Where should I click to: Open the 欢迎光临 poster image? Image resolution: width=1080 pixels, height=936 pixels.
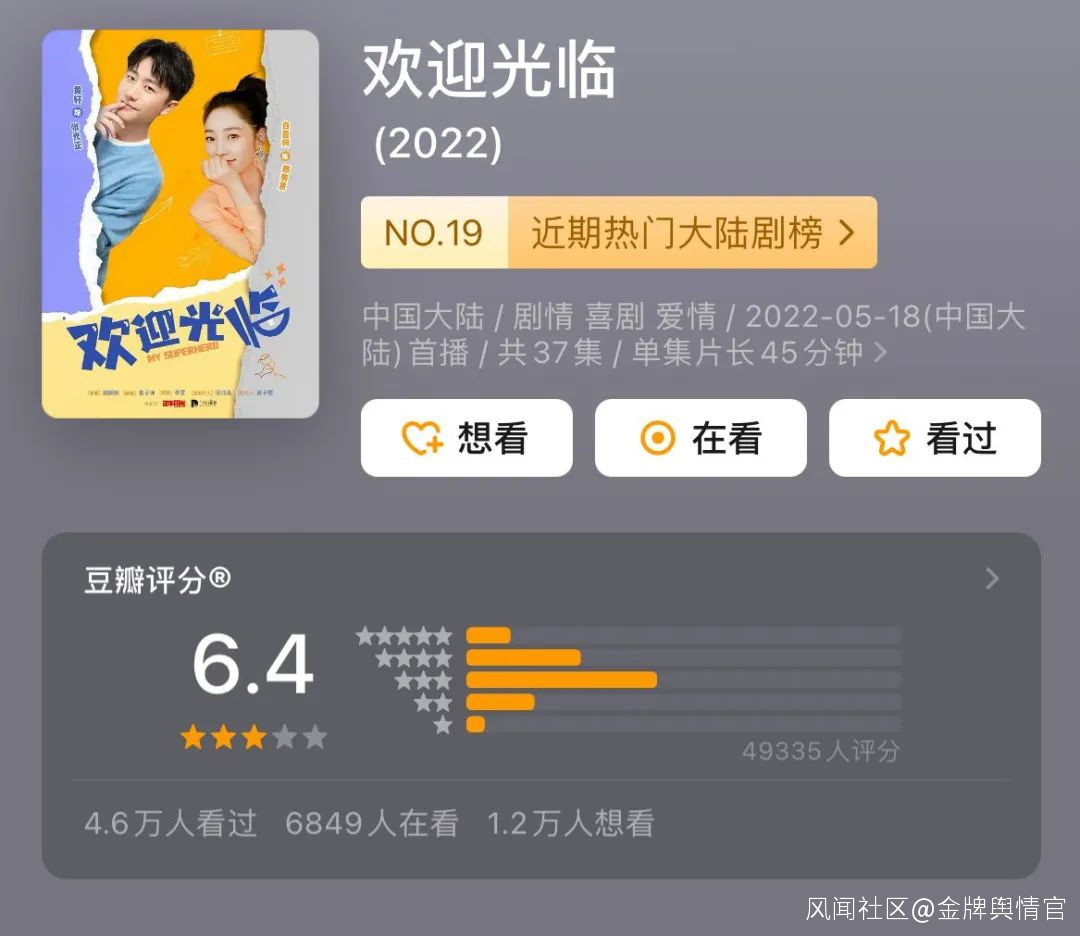click(180, 224)
